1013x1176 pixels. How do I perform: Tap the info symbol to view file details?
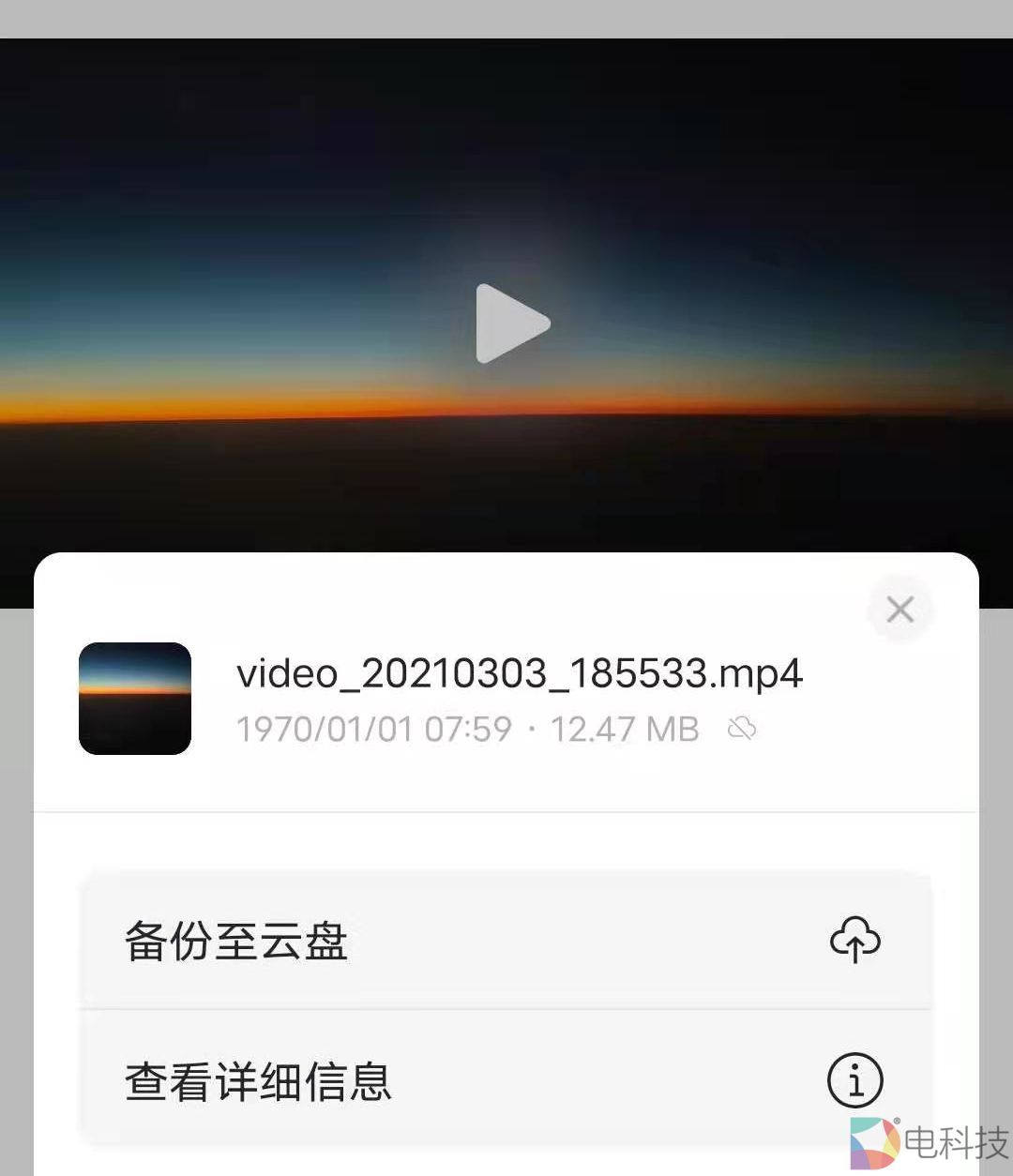point(854,1079)
